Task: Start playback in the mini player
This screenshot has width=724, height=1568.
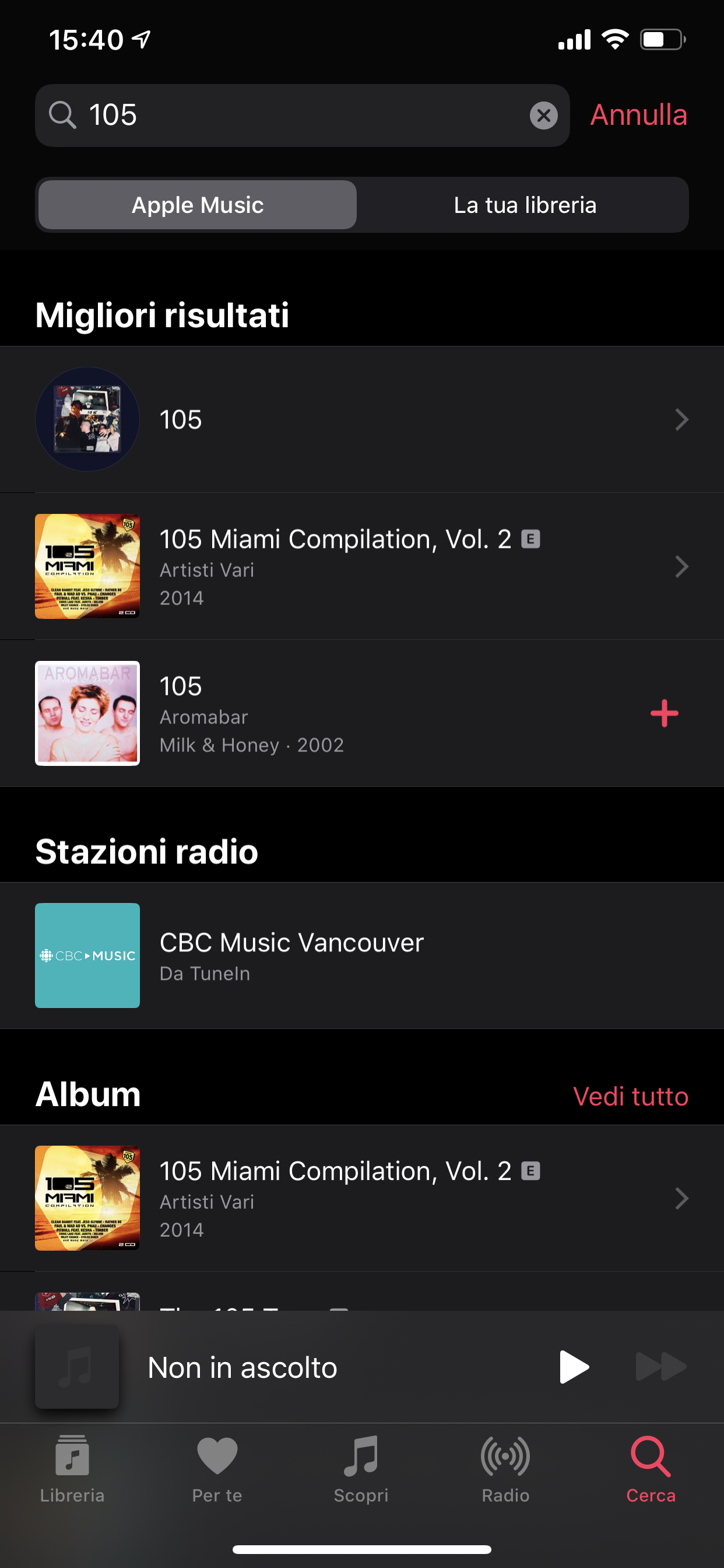Action: [x=573, y=1367]
